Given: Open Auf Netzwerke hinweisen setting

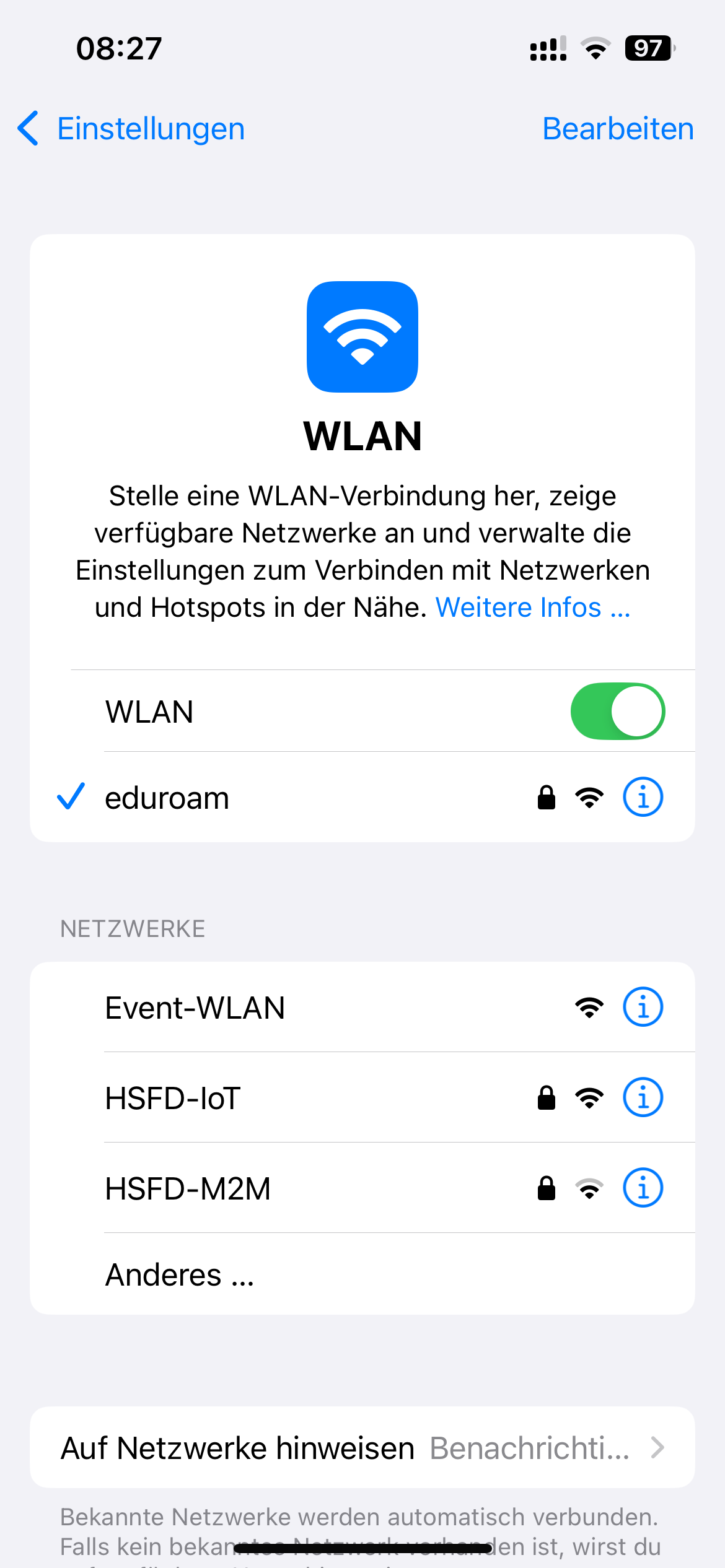Looking at the screenshot, I should click(x=362, y=1448).
